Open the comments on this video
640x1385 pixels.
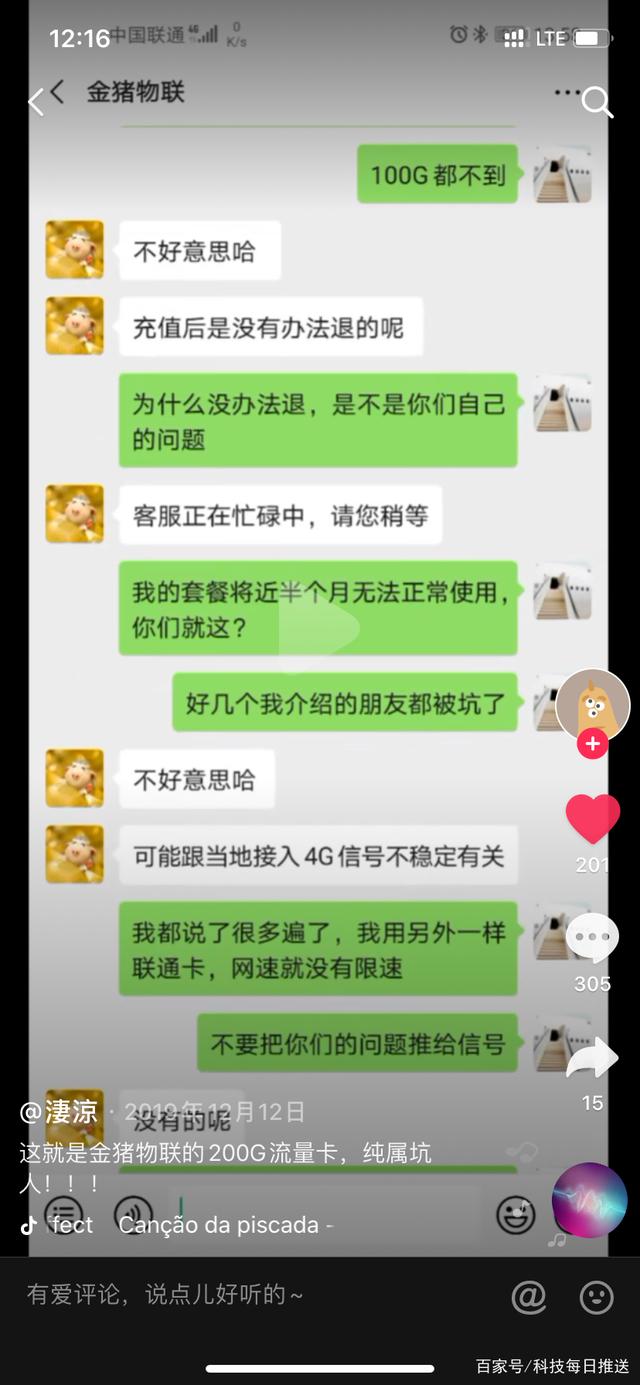[593, 940]
